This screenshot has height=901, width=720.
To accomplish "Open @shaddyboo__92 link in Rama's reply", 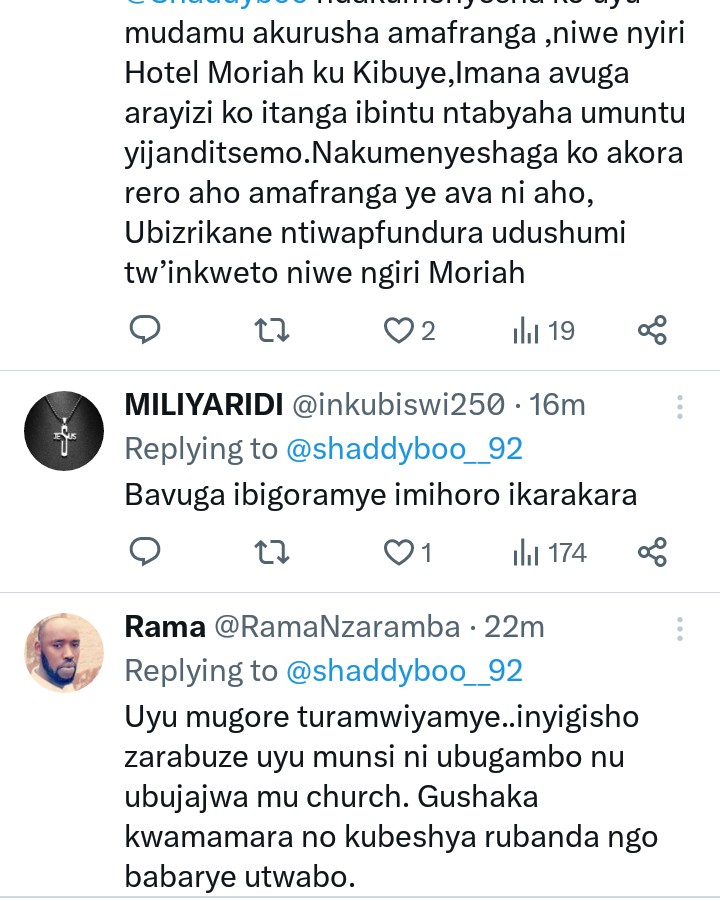I will point(404,671).
